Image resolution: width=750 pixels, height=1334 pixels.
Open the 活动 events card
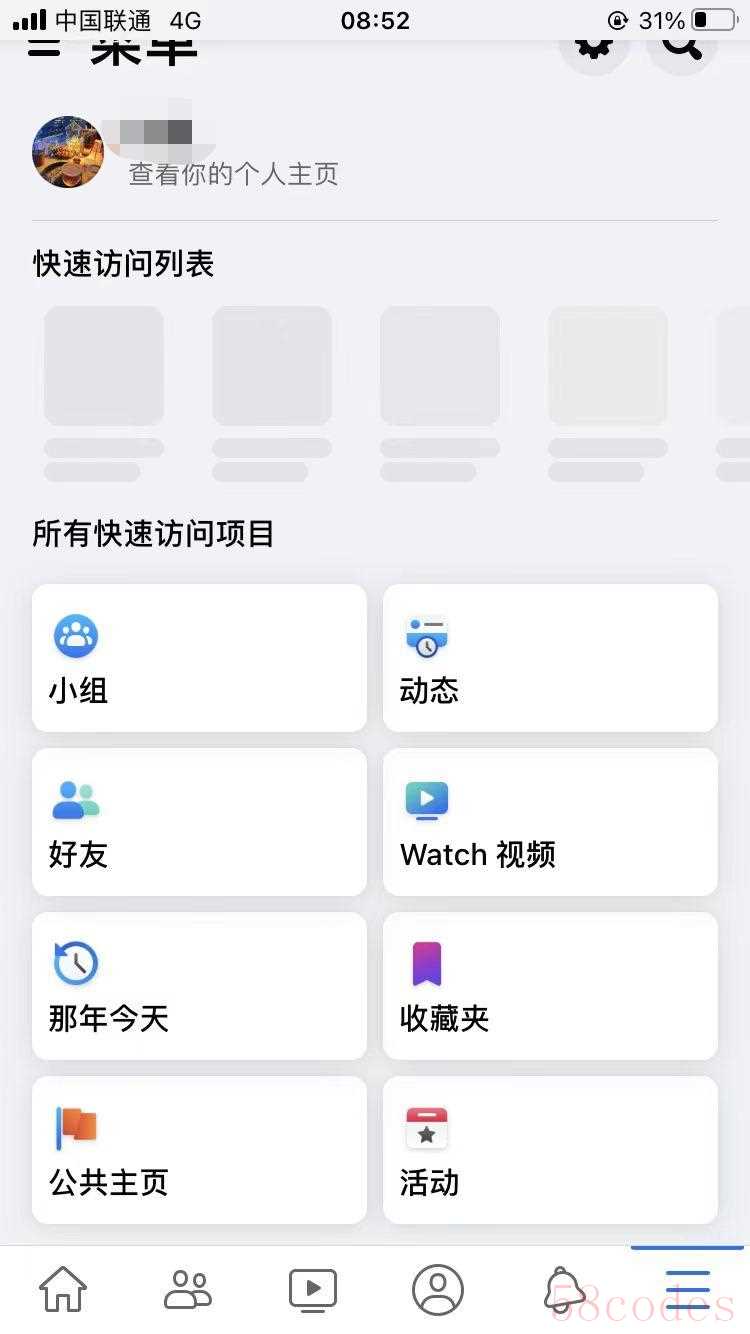click(x=550, y=1150)
